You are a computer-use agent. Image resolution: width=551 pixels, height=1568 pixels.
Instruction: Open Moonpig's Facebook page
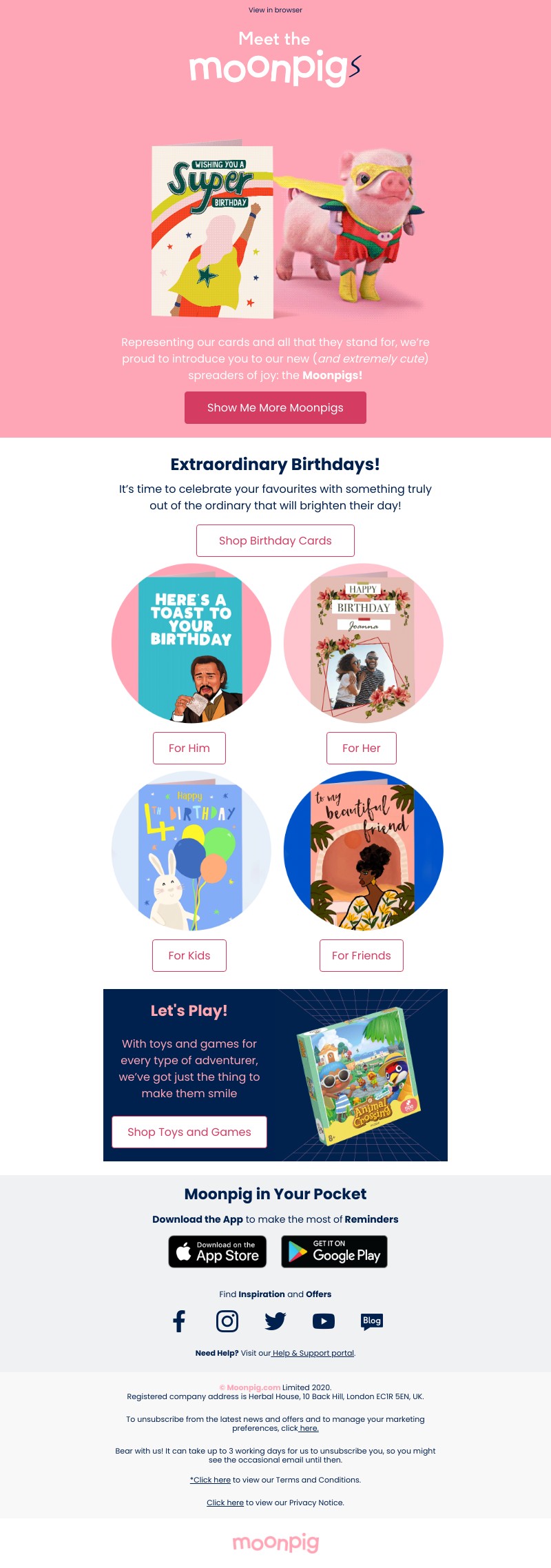(x=179, y=1321)
